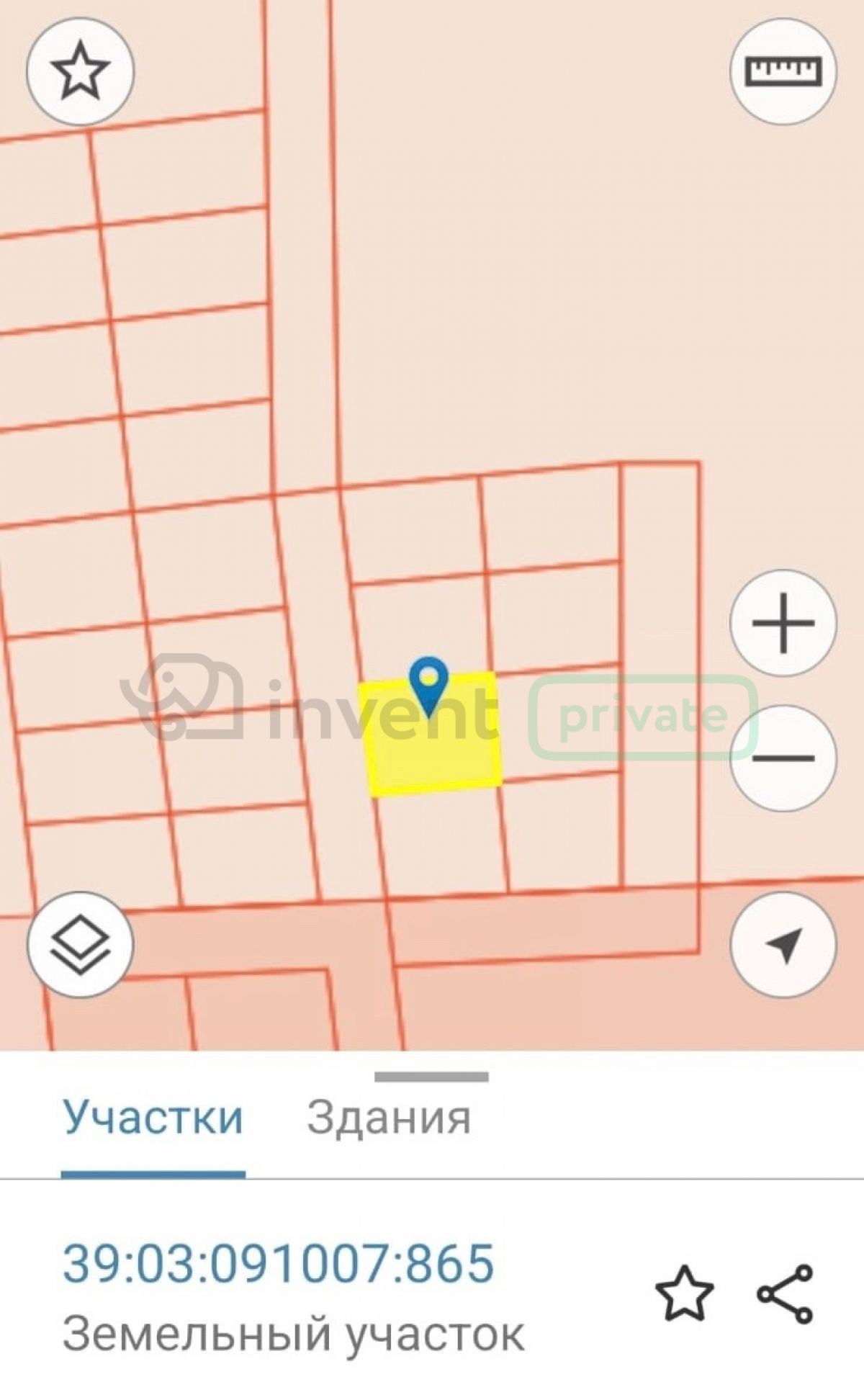The height and width of the screenshot is (1400, 864).
Task: Switch to the Здания tab
Action: click(x=389, y=1118)
